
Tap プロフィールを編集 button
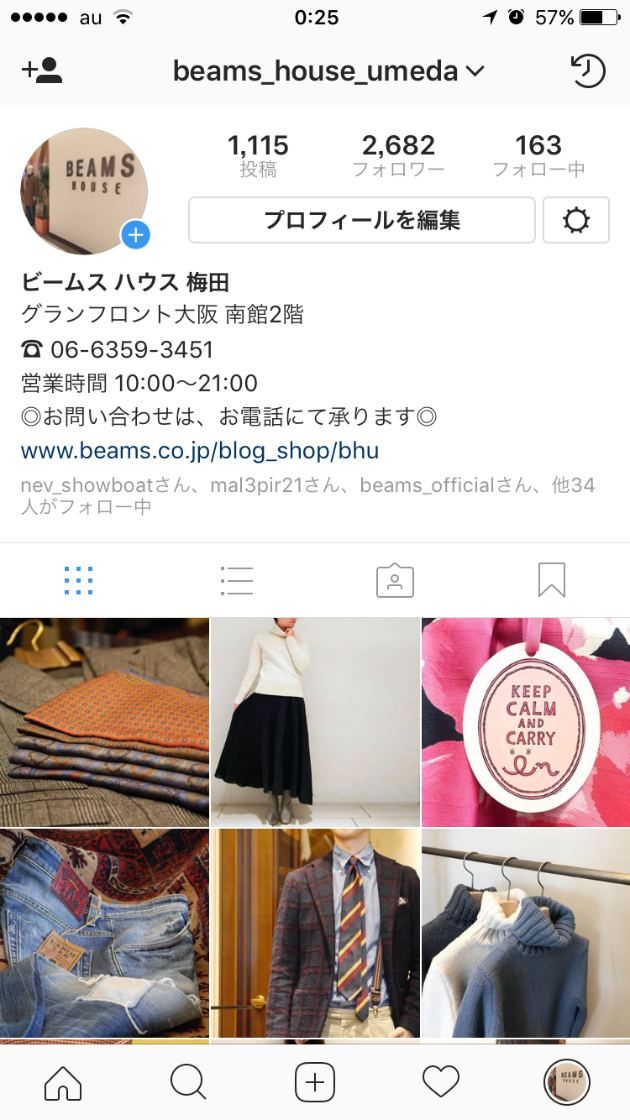pyautogui.click(x=362, y=220)
